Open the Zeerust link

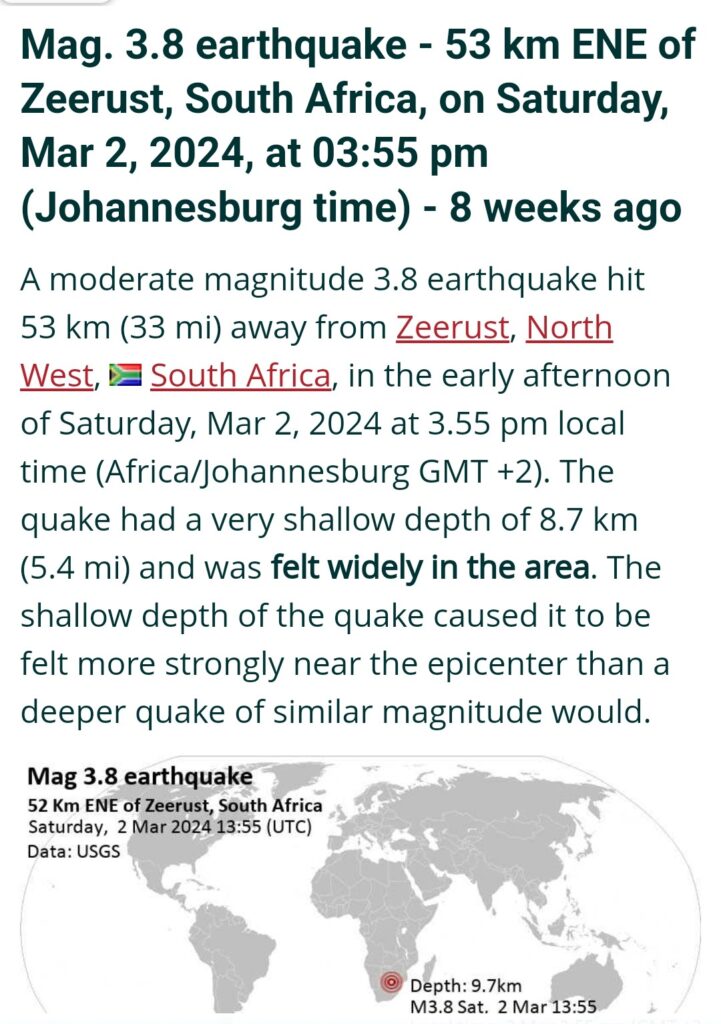pyautogui.click(x=452, y=327)
